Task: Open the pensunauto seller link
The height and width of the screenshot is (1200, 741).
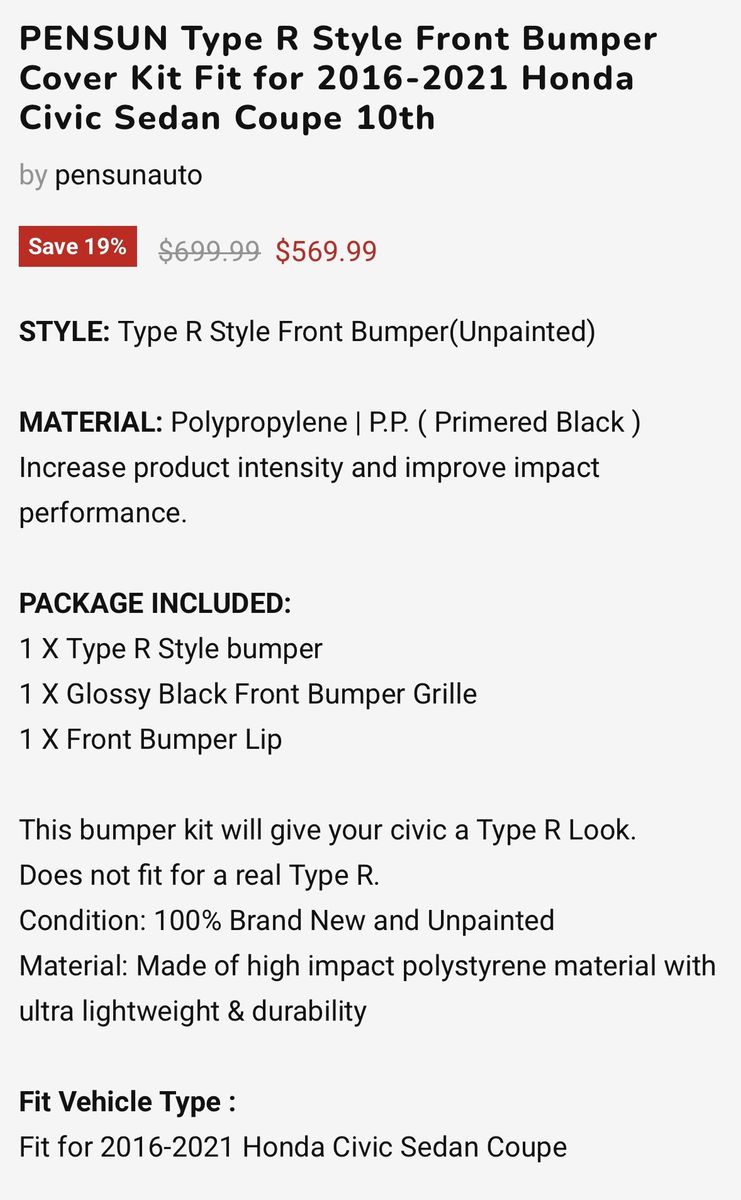Action: click(x=128, y=176)
